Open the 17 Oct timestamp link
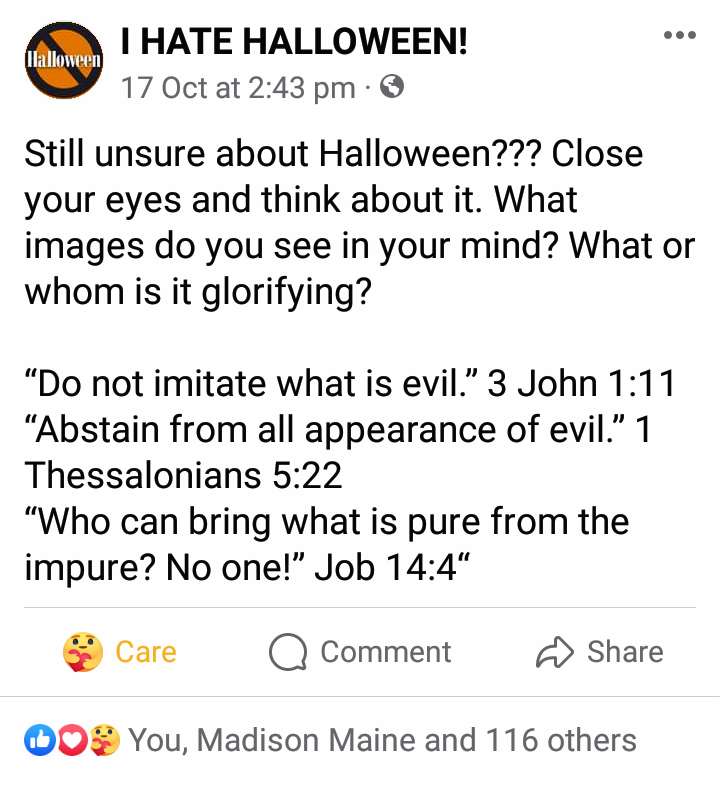The height and width of the screenshot is (796, 720). pyautogui.click(x=238, y=88)
